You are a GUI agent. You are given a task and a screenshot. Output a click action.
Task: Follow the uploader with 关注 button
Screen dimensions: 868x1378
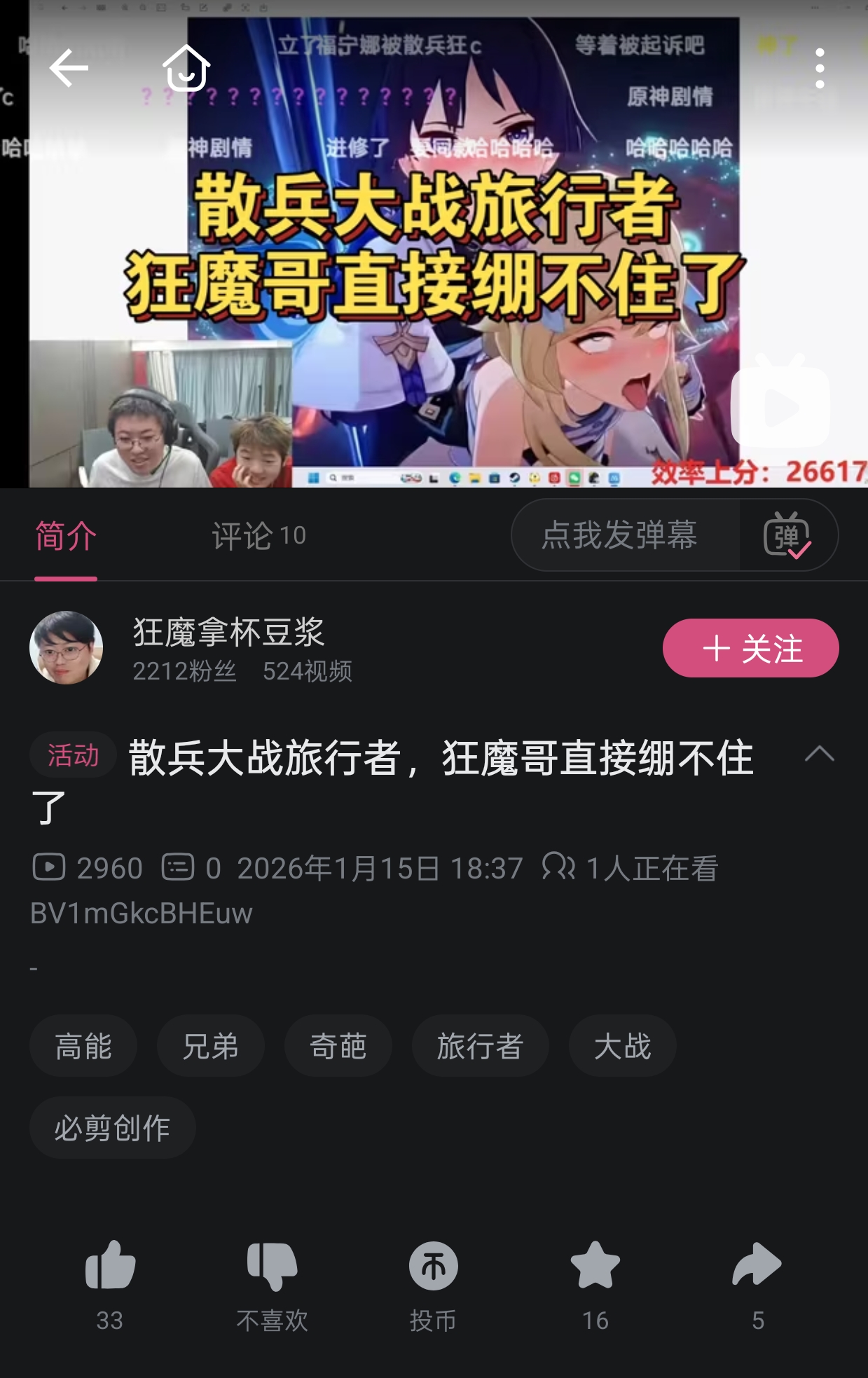coord(750,648)
